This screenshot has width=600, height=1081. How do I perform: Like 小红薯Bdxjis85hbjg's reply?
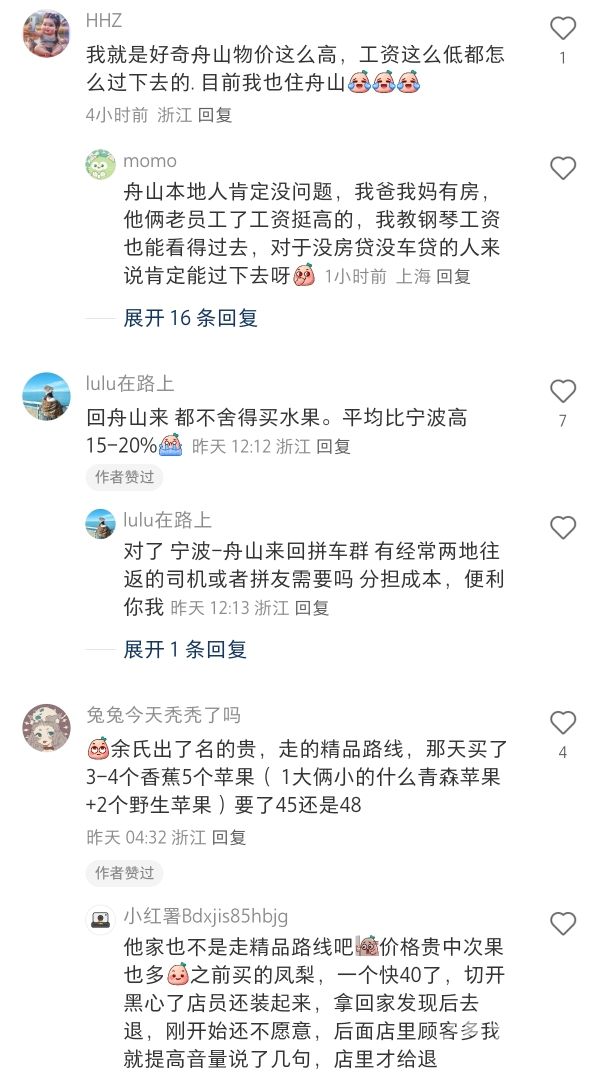pos(563,923)
